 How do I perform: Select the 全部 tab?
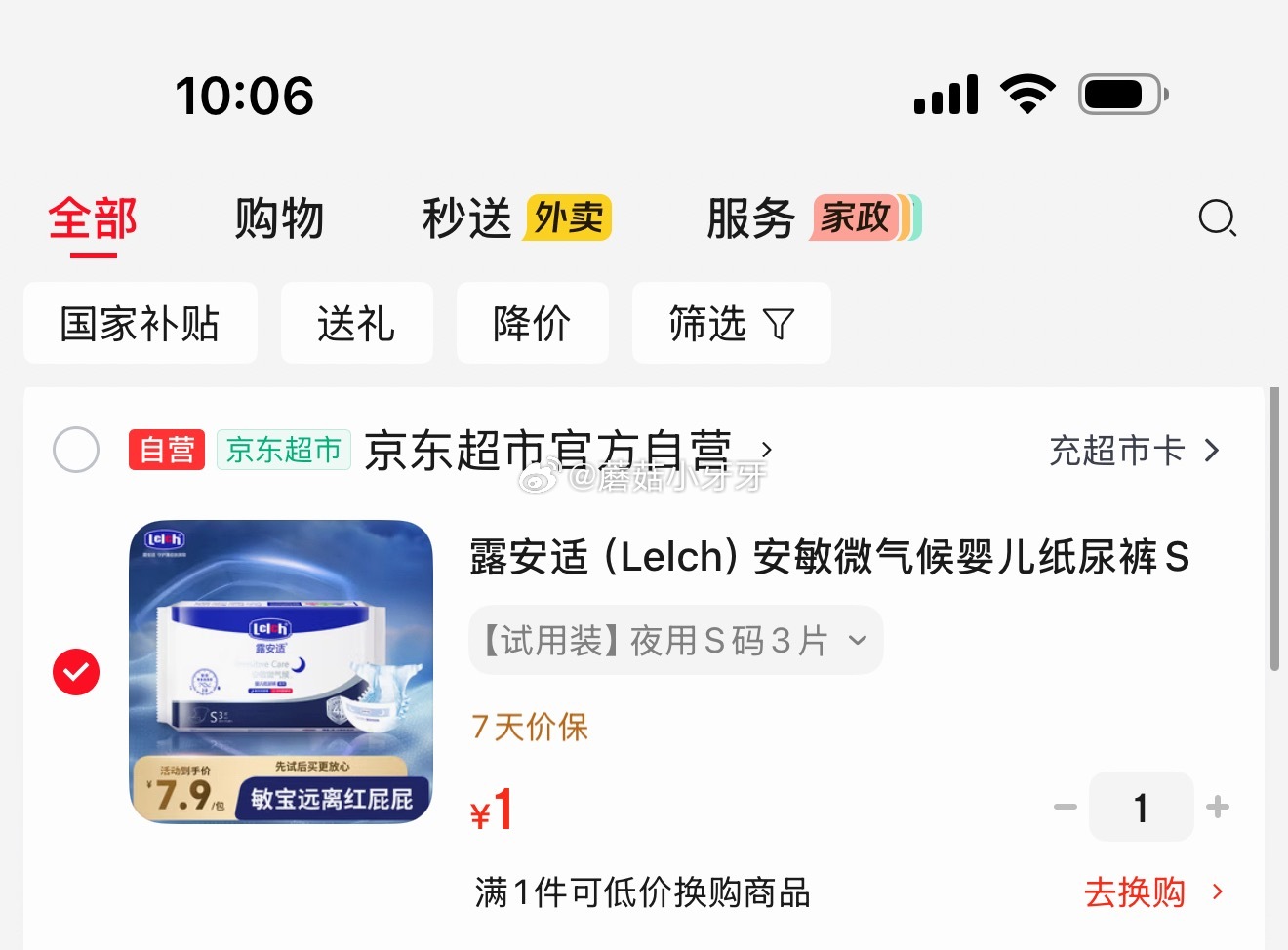pos(93,218)
